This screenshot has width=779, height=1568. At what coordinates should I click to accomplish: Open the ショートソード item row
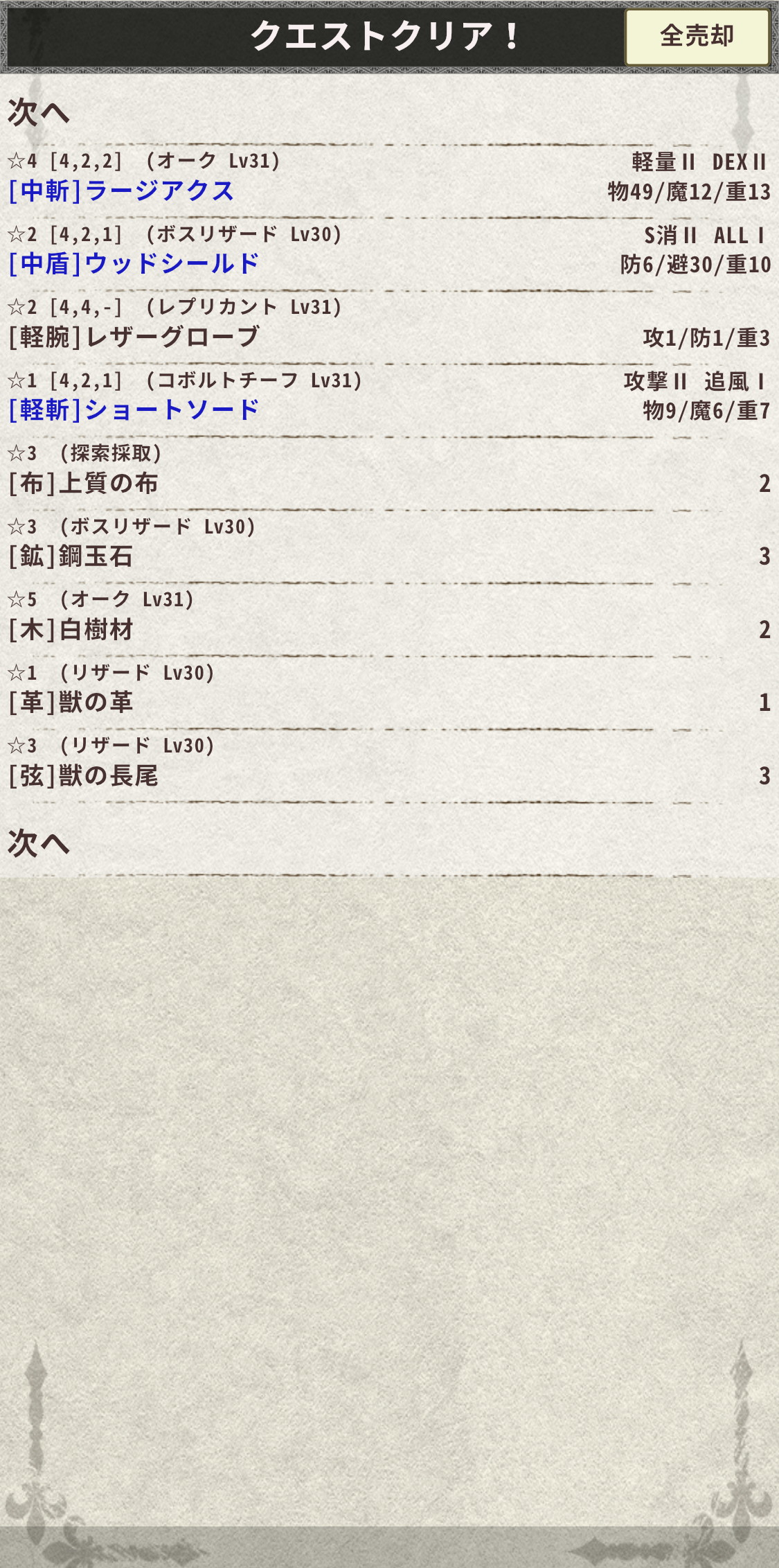389,397
